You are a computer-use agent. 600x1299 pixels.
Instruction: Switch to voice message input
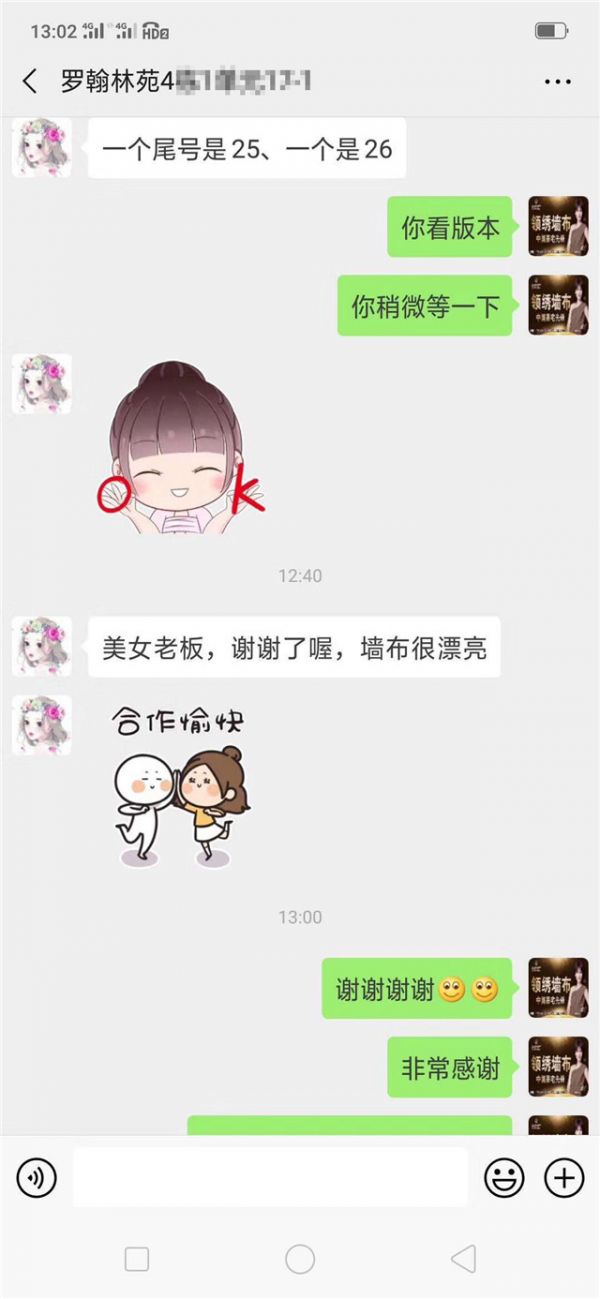pos(37,1178)
